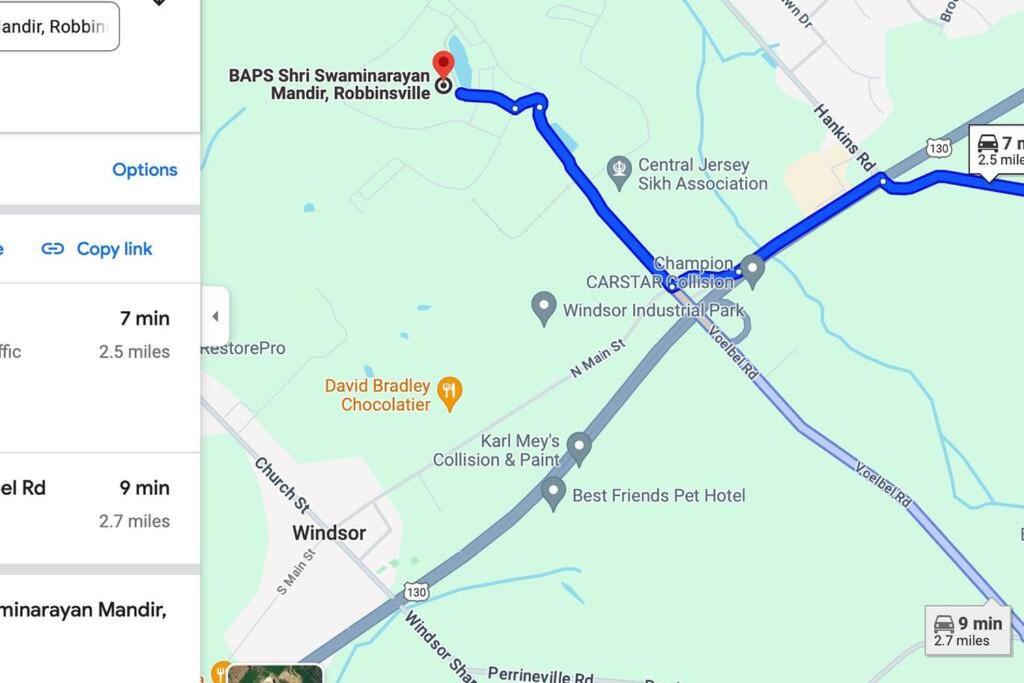Open Best Friends Pet Hotel marker

pyautogui.click(x=553, y=491)
